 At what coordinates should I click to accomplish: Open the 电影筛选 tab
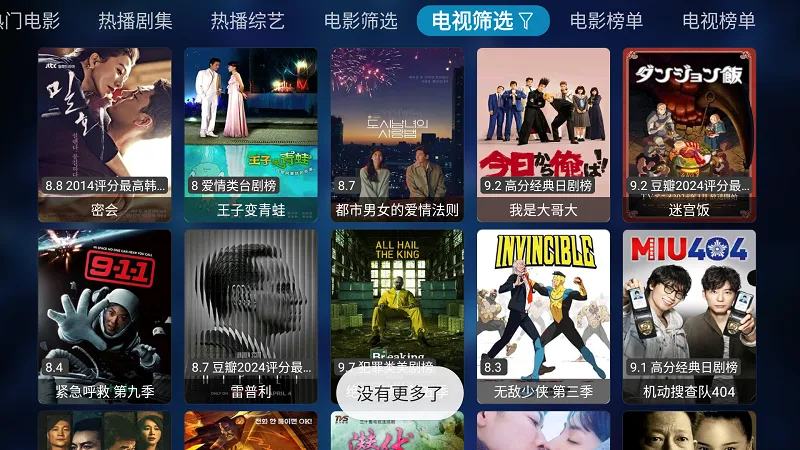[360, 20]
